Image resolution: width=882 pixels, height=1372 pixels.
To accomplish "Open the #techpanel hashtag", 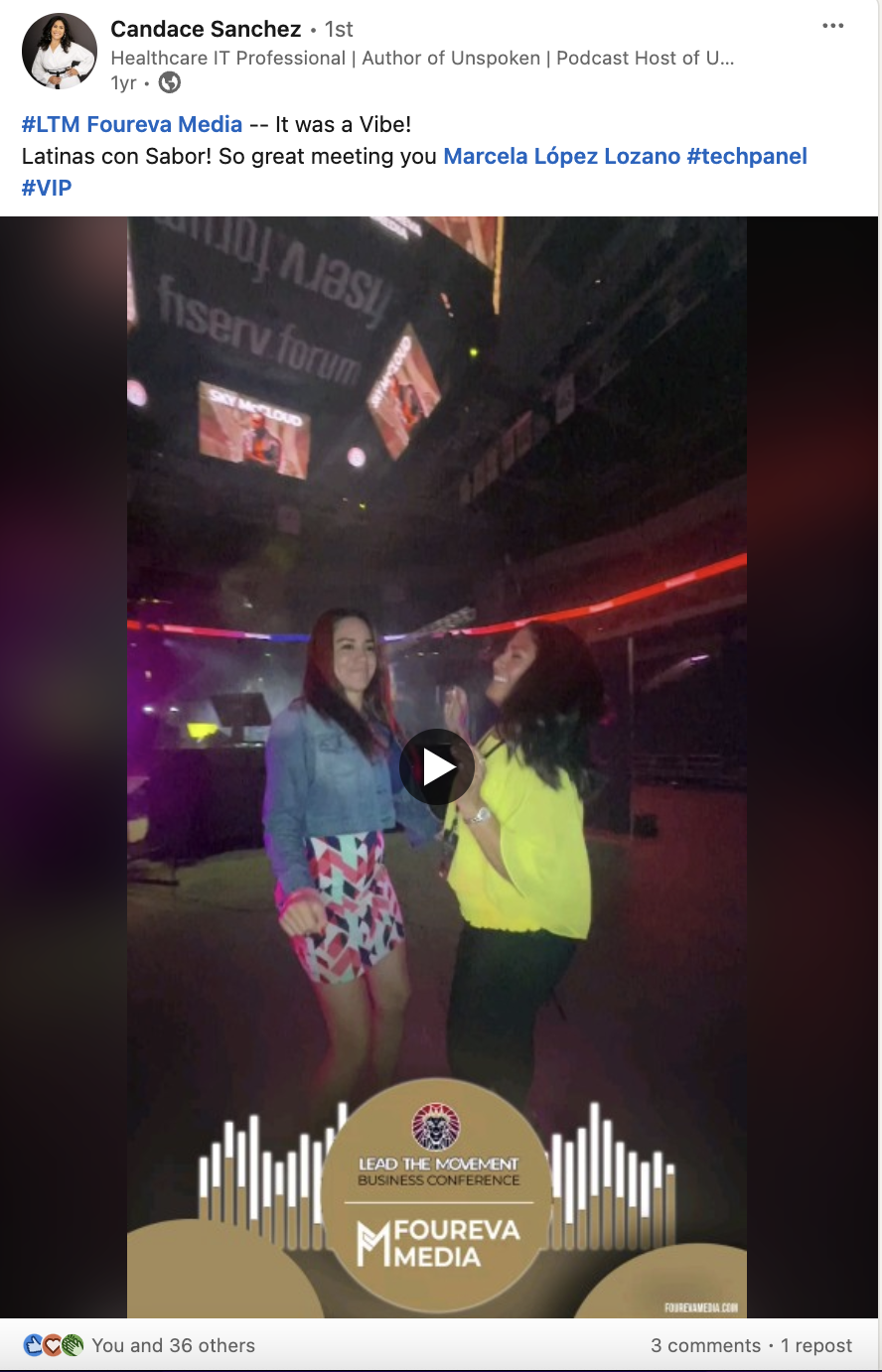I will [747, 156].
